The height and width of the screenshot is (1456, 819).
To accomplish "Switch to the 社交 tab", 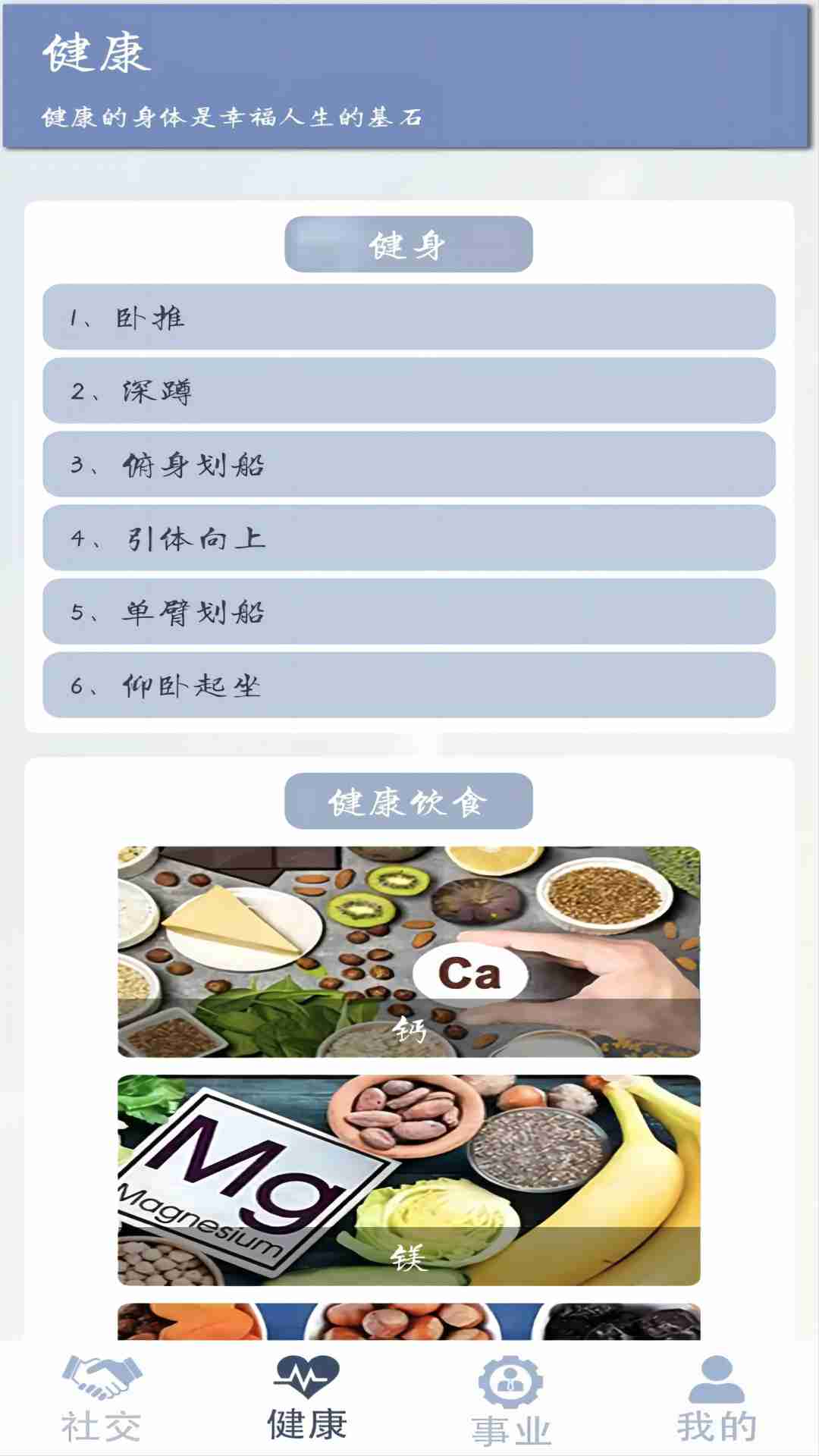I will (x=102, y=1399).
